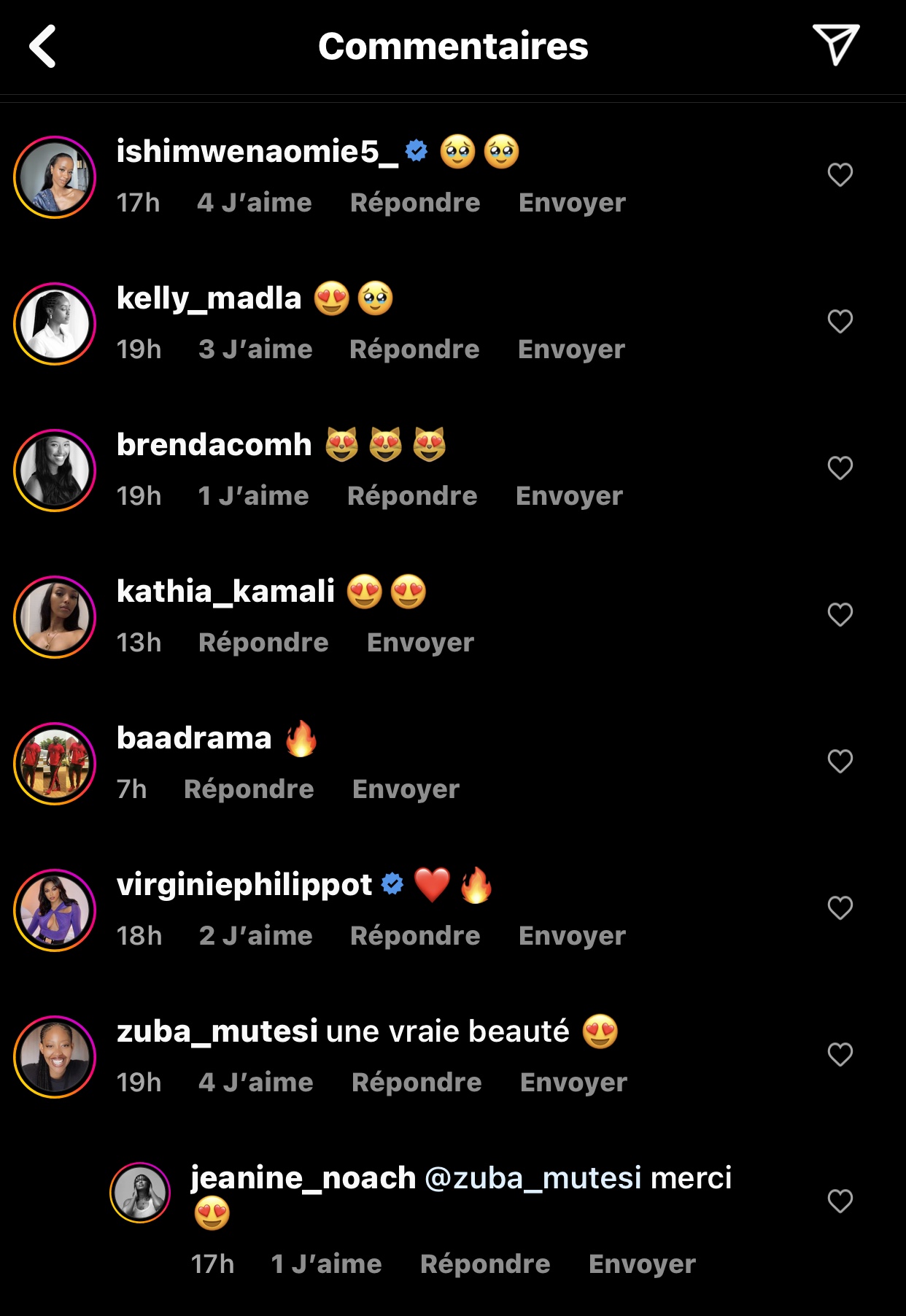Open brendacomh's profile picture

[x=55, y=471]
